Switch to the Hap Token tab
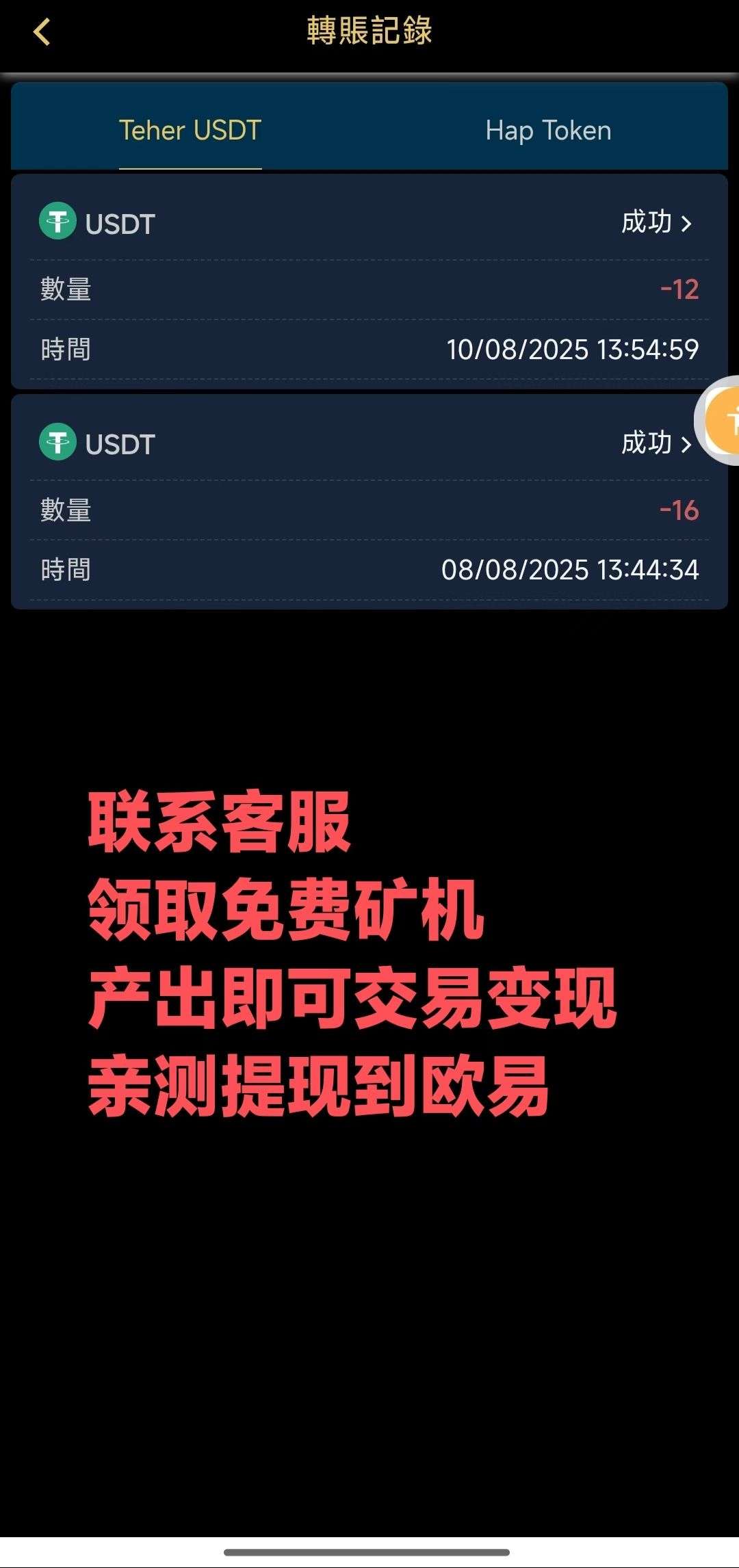The height and width of the screenshot is (1568, 739). click(549, 130)
